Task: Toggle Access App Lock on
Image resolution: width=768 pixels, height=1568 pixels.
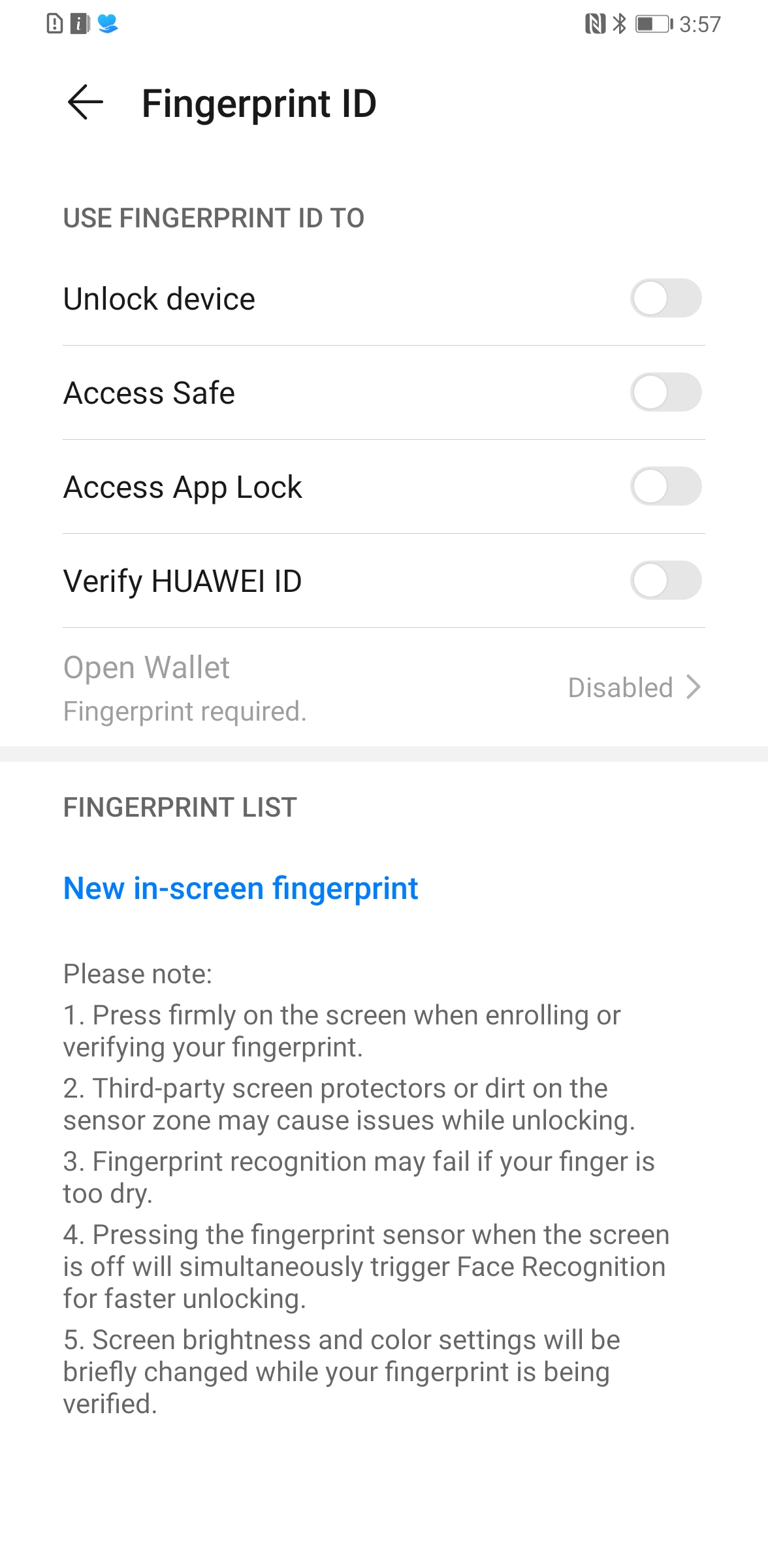Action: [665, 487]
